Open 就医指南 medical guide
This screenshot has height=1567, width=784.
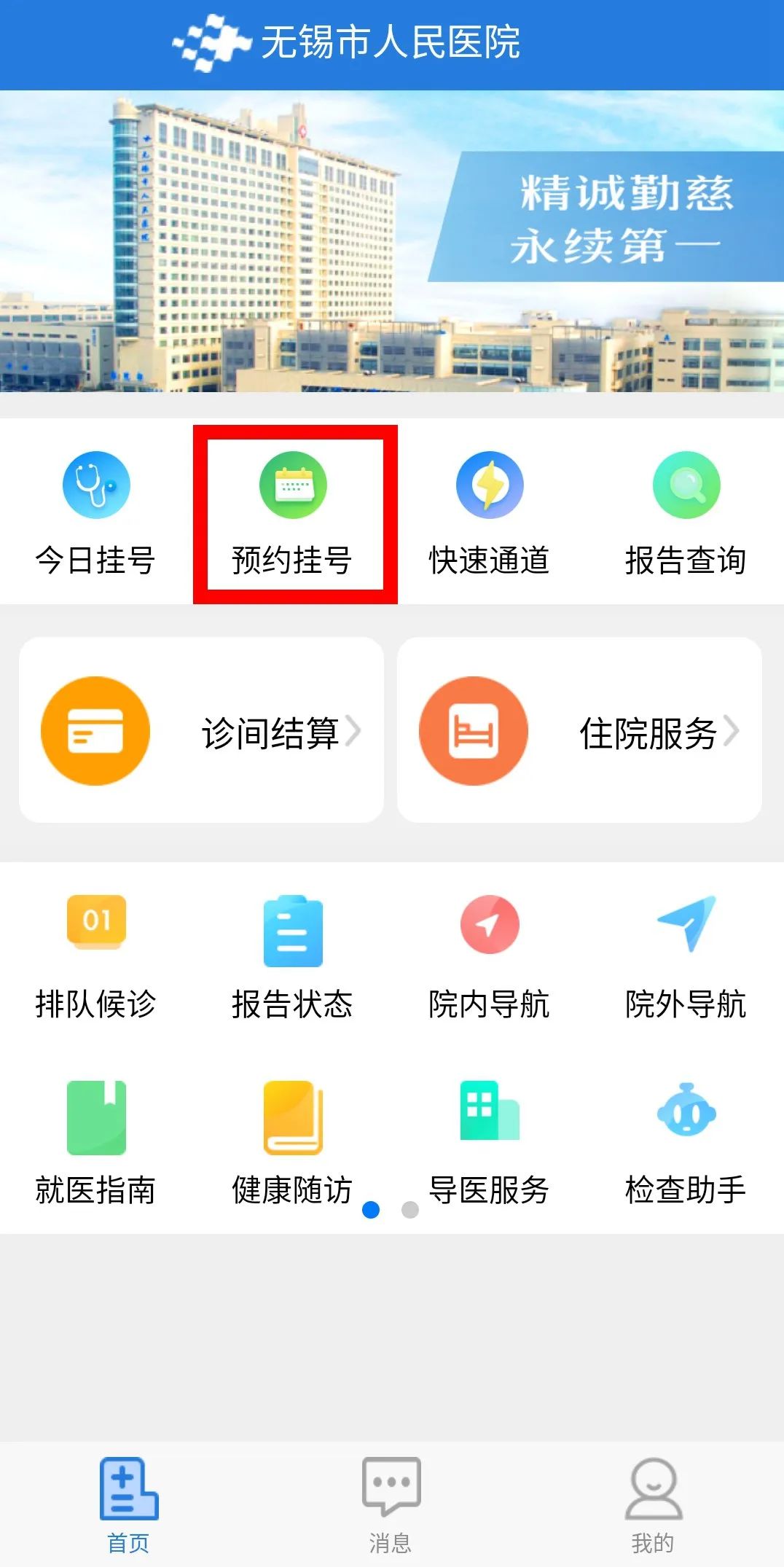point(95,1142)
